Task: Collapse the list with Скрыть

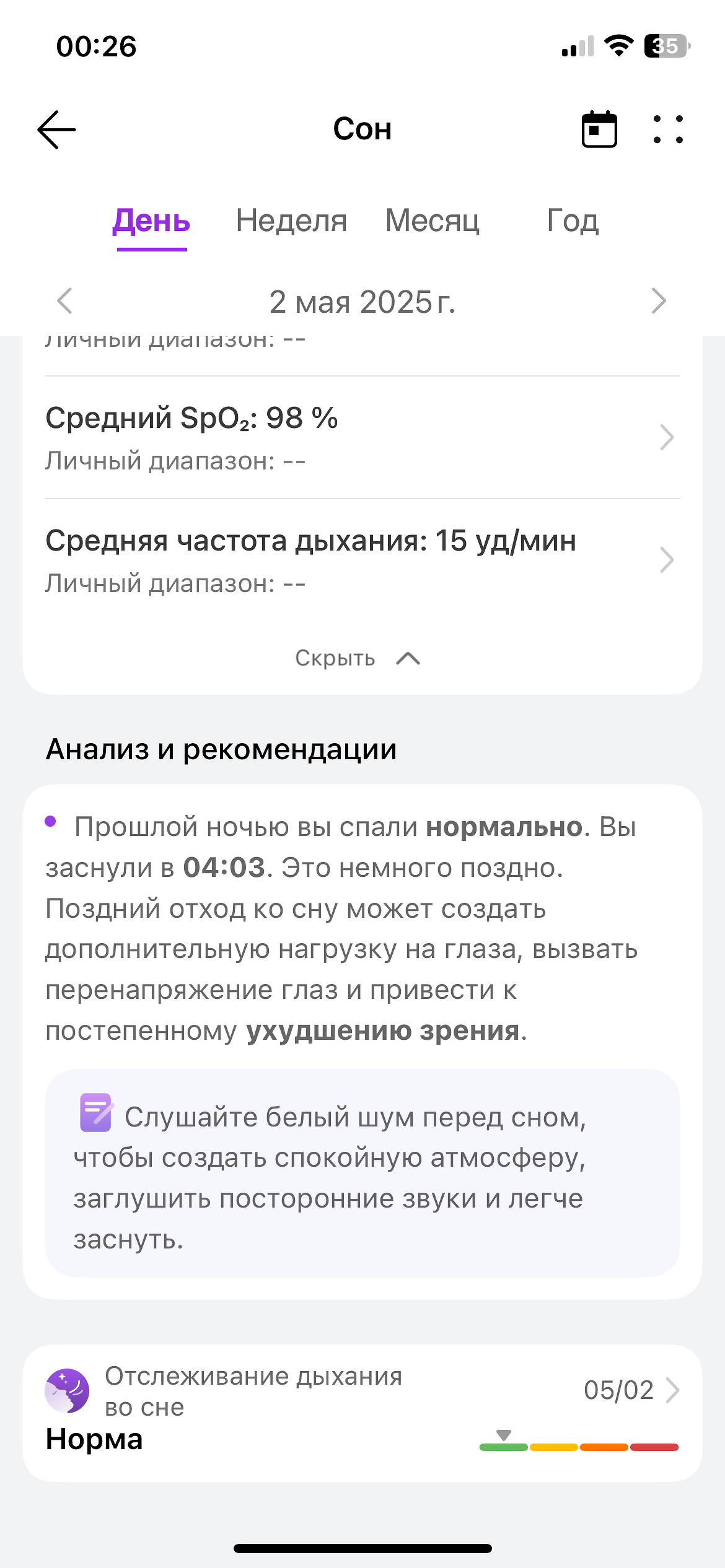Action: (357, 658)
